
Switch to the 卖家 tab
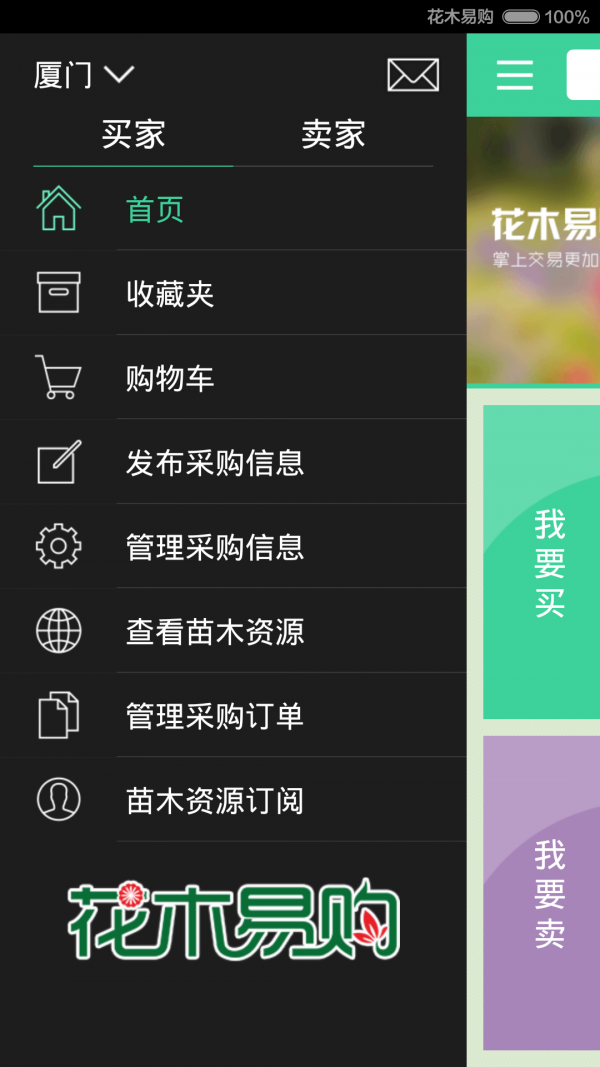click(x=333, y=135)
